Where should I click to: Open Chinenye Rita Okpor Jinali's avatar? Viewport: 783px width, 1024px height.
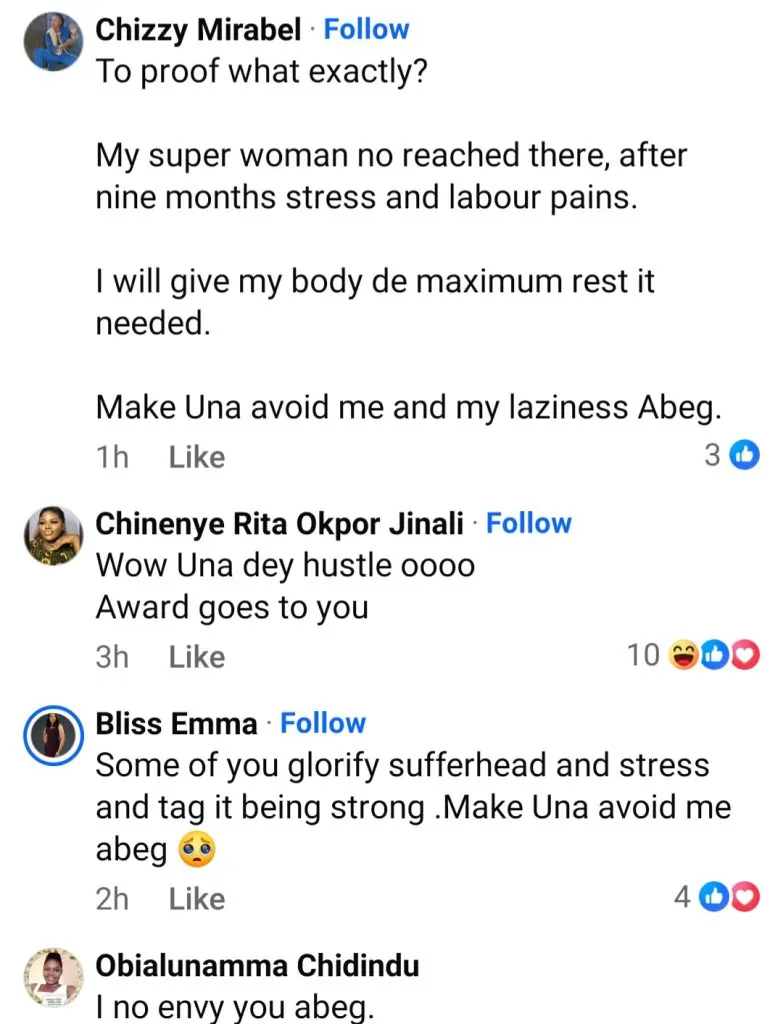tap(52, 541)
